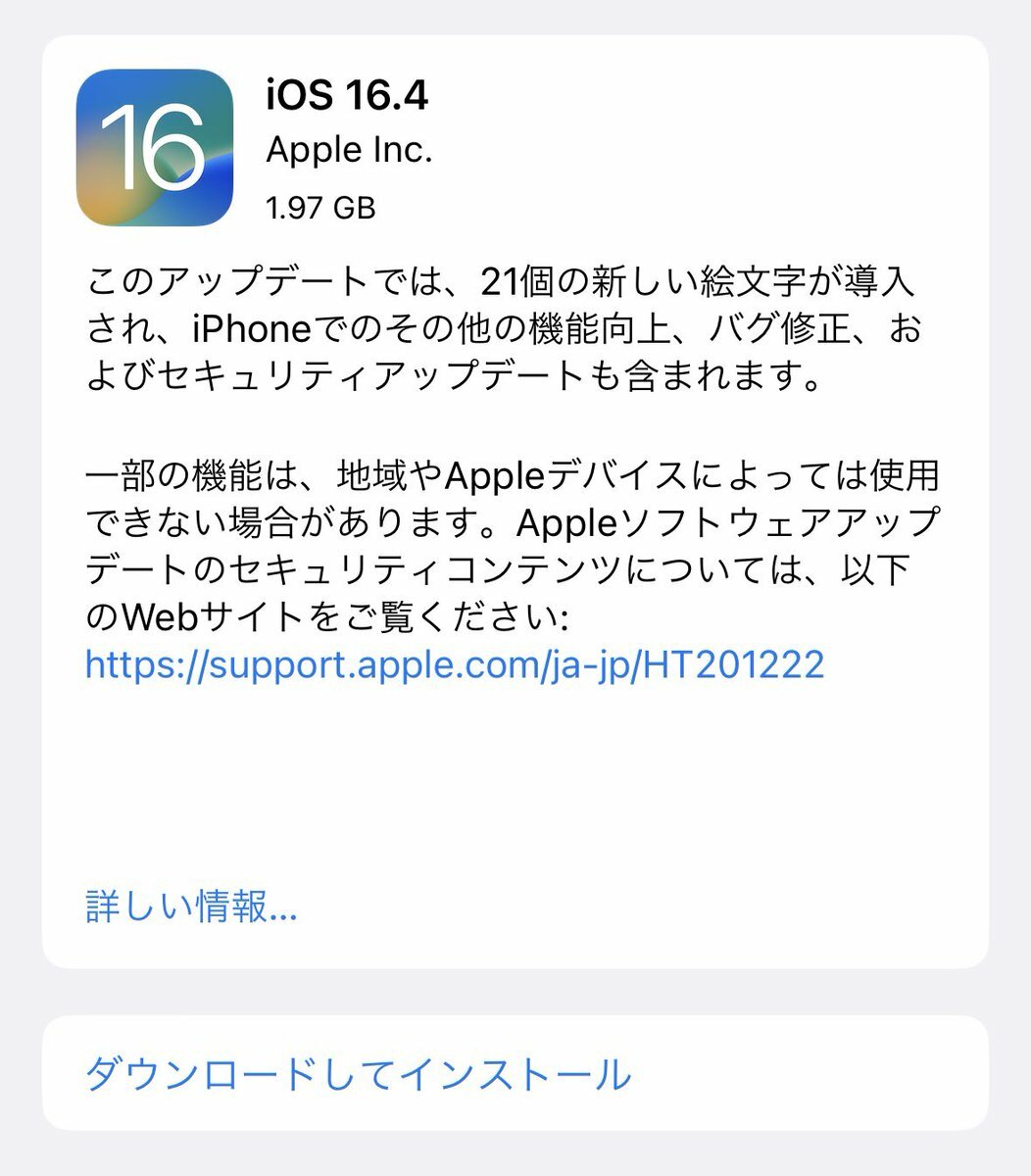
Task: Open the support.apple.com HT201222 link
Action: click(454, 664)
